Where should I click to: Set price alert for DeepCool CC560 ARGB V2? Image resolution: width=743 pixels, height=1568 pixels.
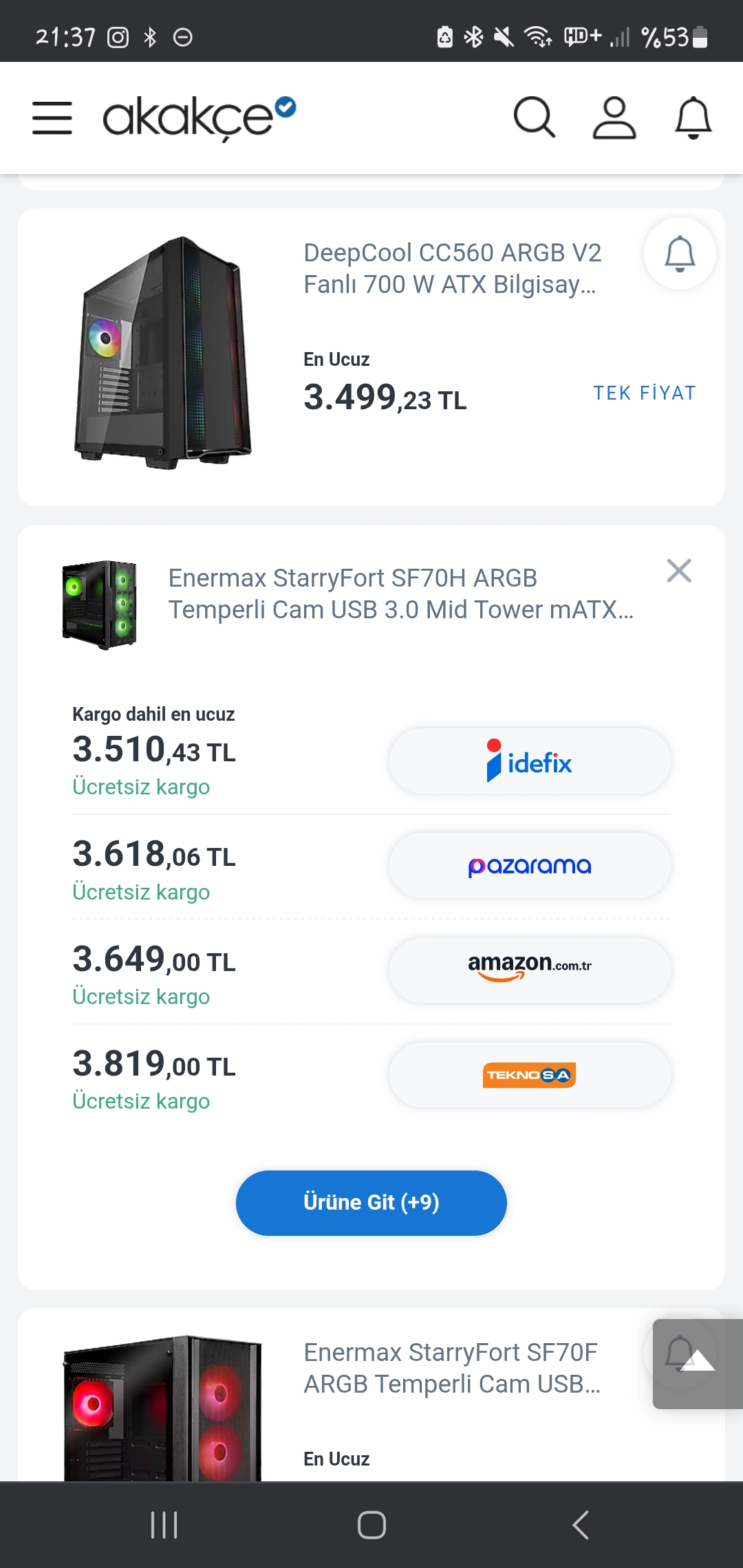coord(679,254)
